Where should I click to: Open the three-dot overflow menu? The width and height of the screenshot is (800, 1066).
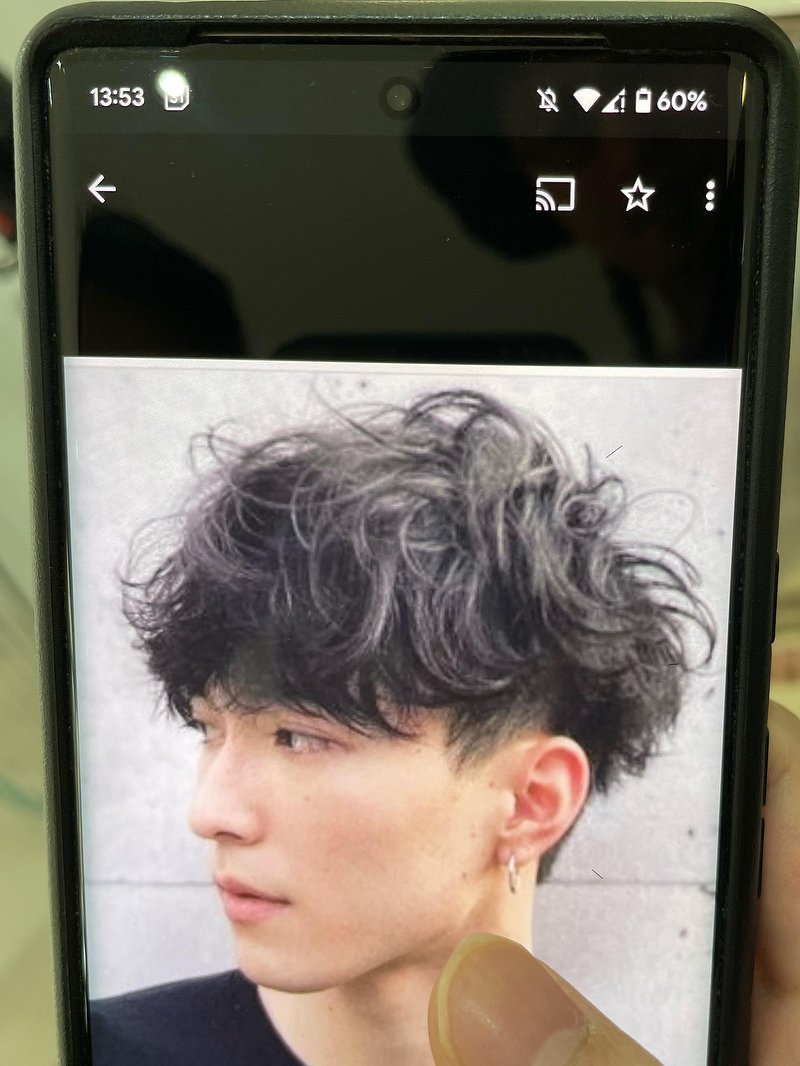[710, 196]
